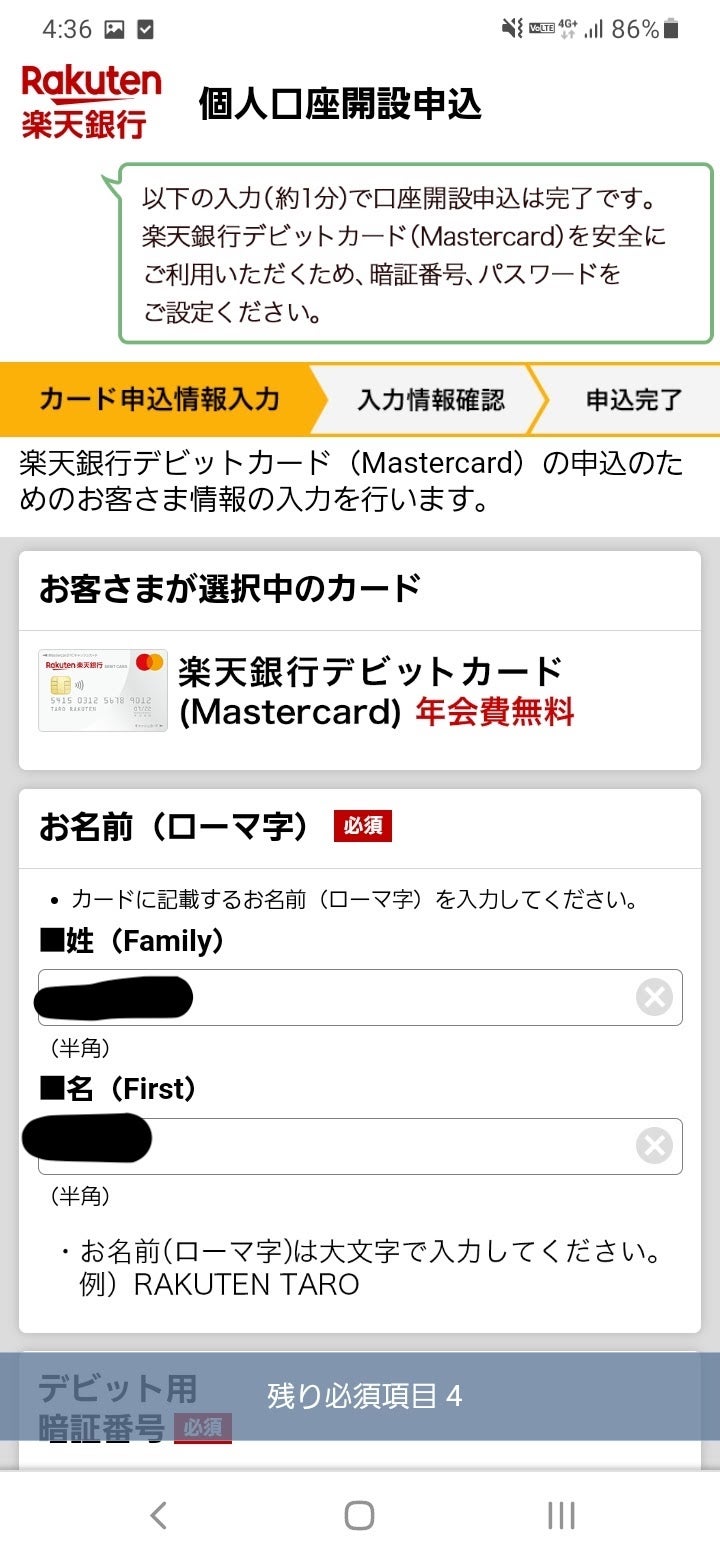Return to the home screen

[359, 1516]
